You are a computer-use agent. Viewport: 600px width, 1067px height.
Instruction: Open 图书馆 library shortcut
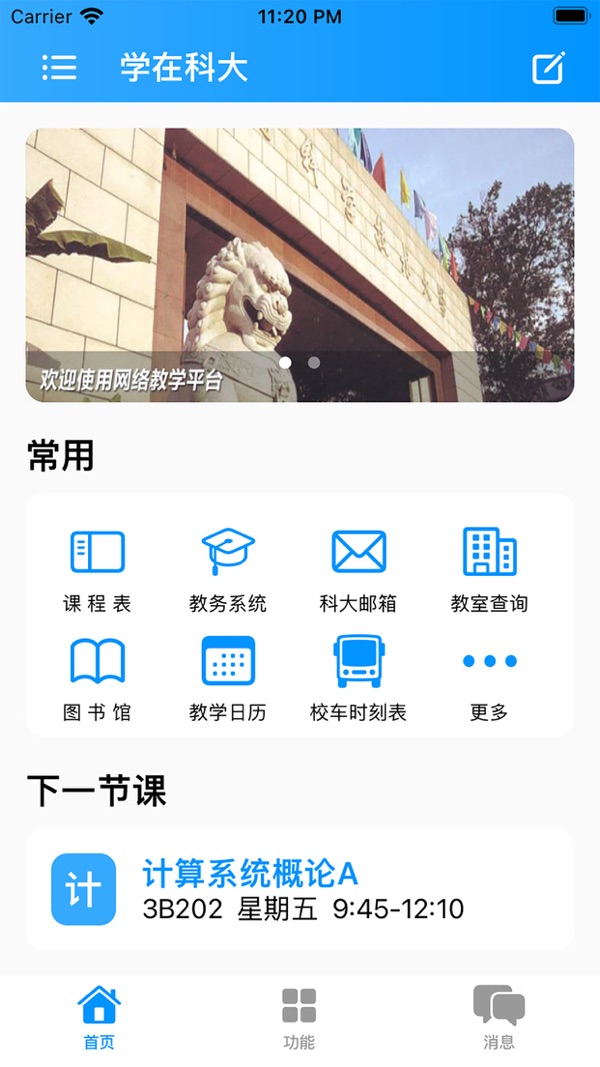[x=97, y=679]
